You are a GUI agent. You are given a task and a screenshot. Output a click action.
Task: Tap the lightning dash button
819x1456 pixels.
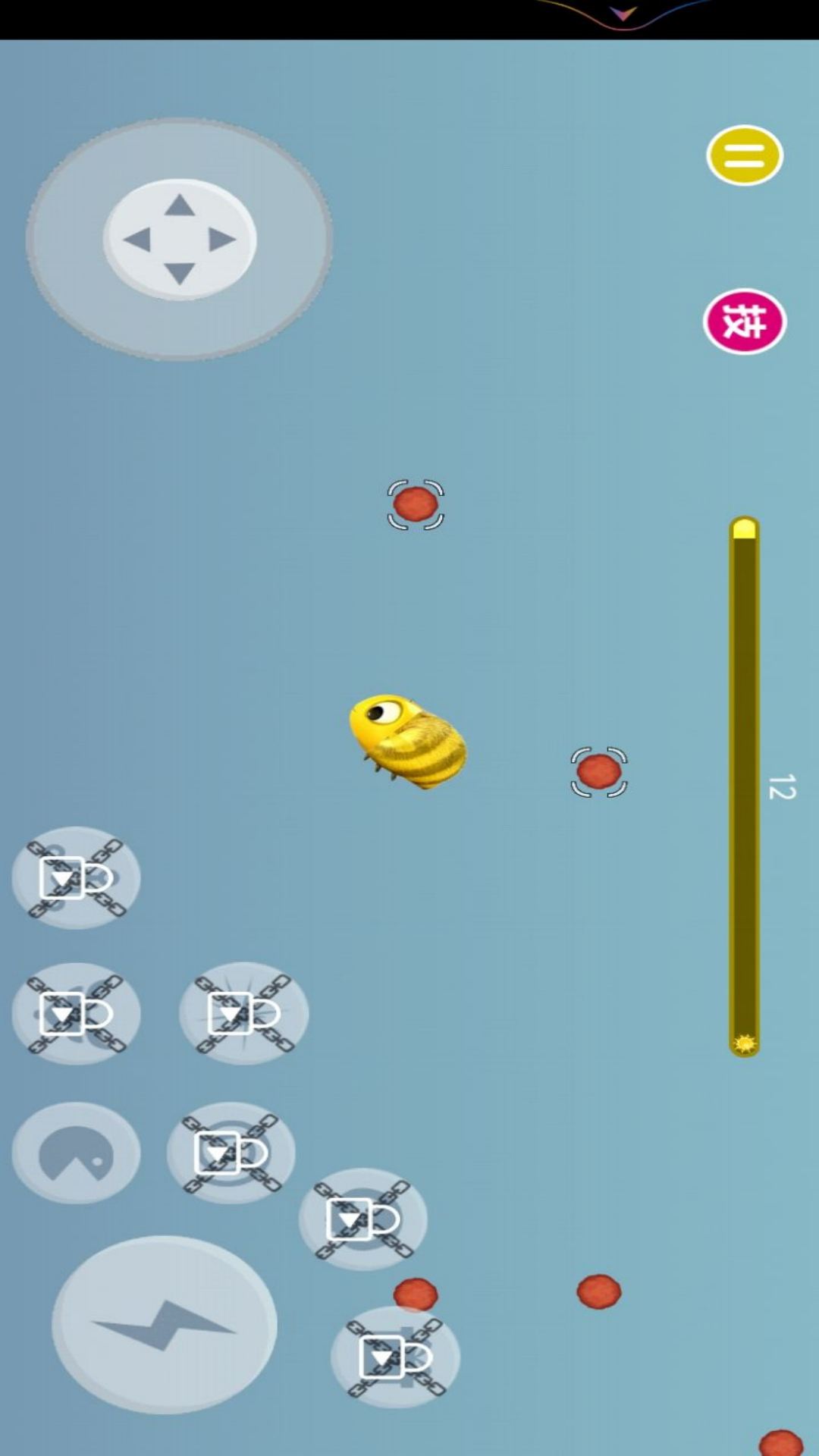click(x=165, y=1324)
